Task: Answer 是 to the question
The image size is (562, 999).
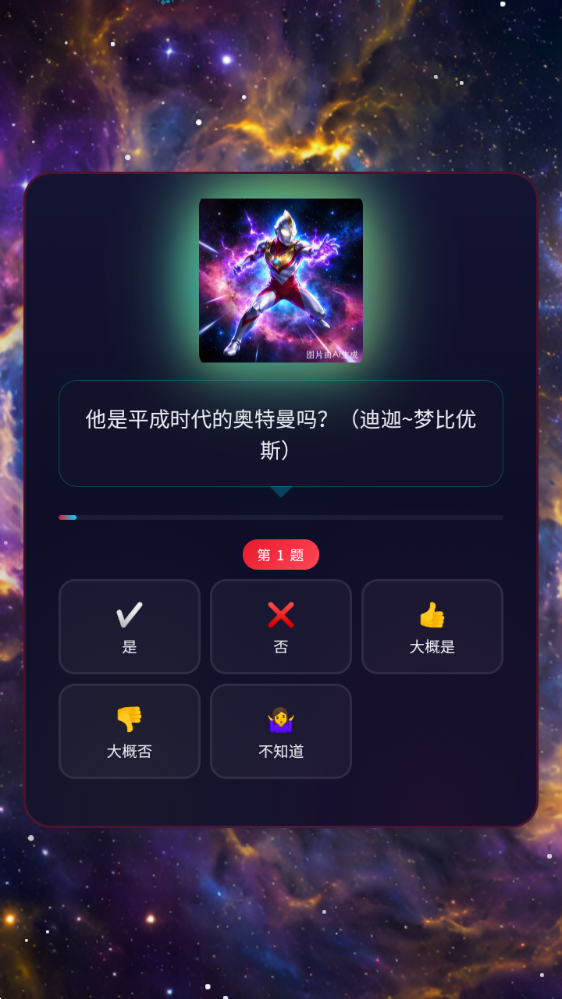Action: pyautogui.click(x=129, y=626)
